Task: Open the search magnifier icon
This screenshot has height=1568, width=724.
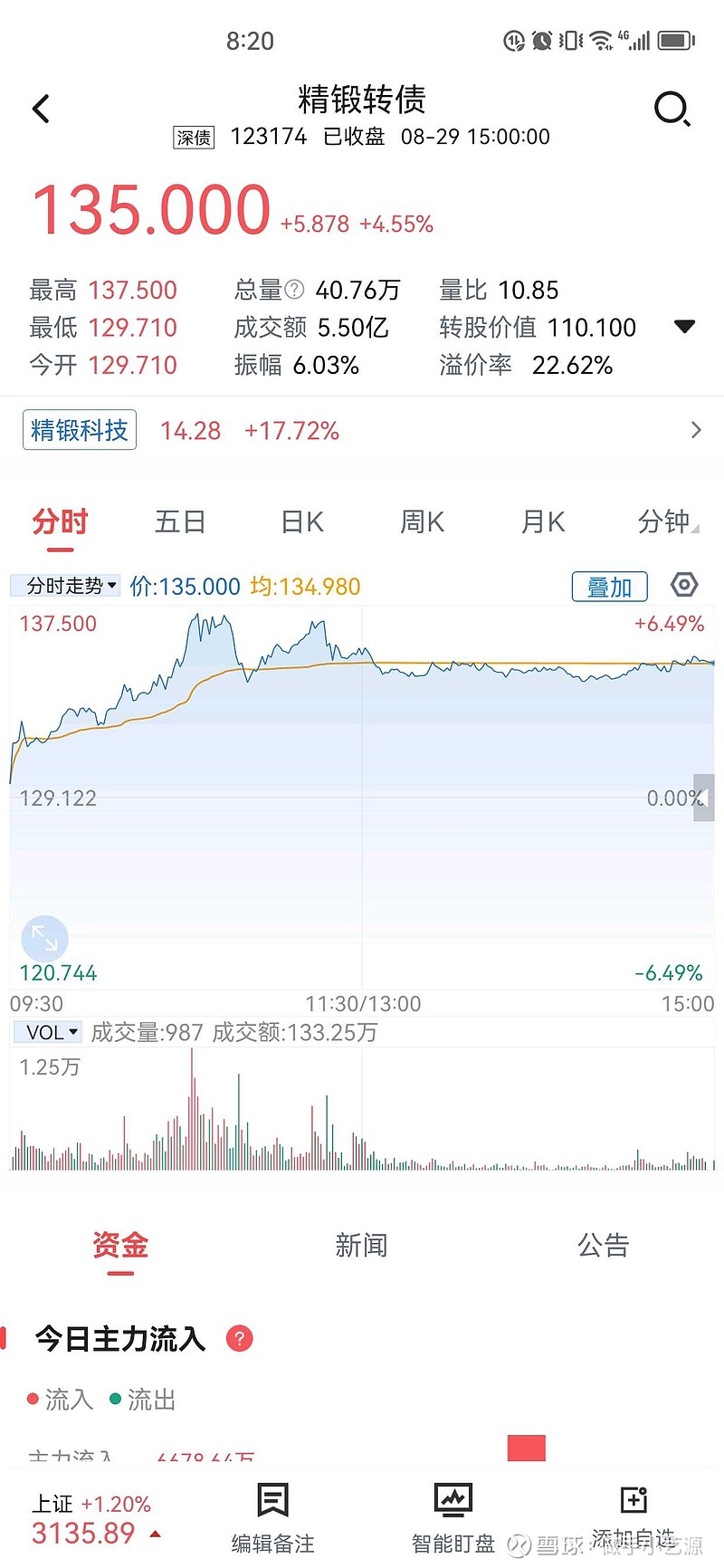Action: [672, 110]
